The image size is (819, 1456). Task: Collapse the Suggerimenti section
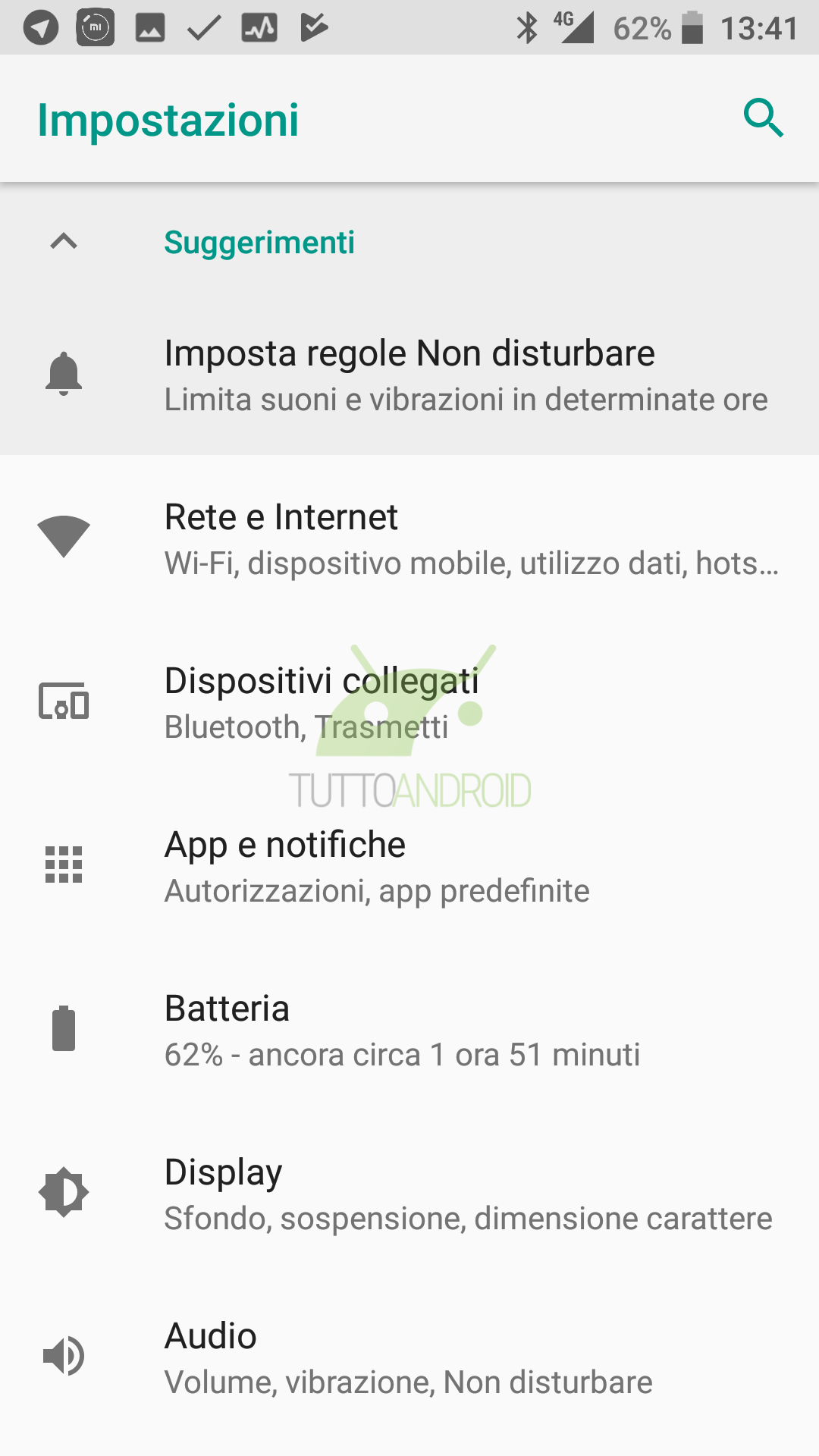click(64, 241)
